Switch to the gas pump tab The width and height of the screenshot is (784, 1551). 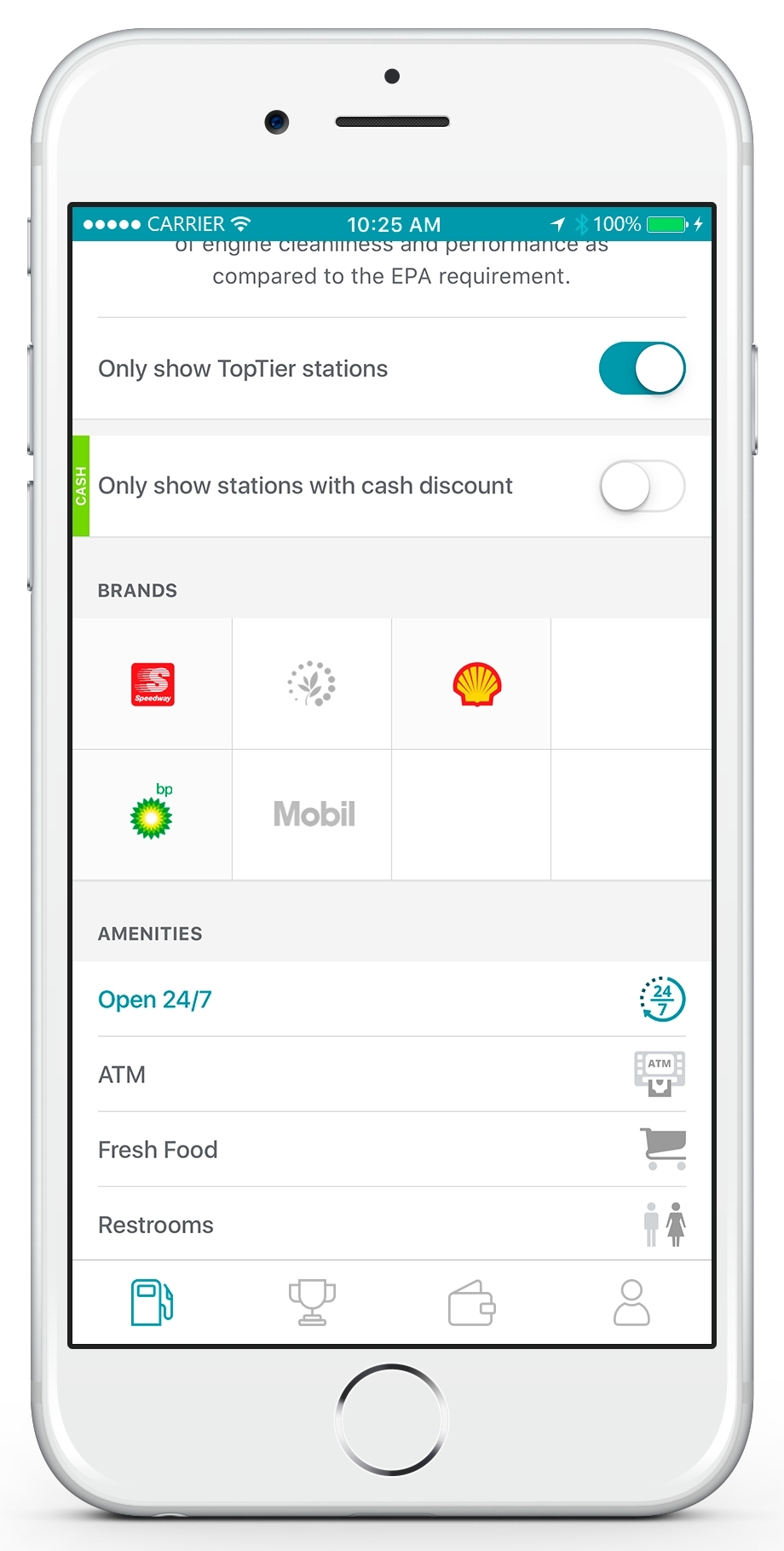point(152,1302)
